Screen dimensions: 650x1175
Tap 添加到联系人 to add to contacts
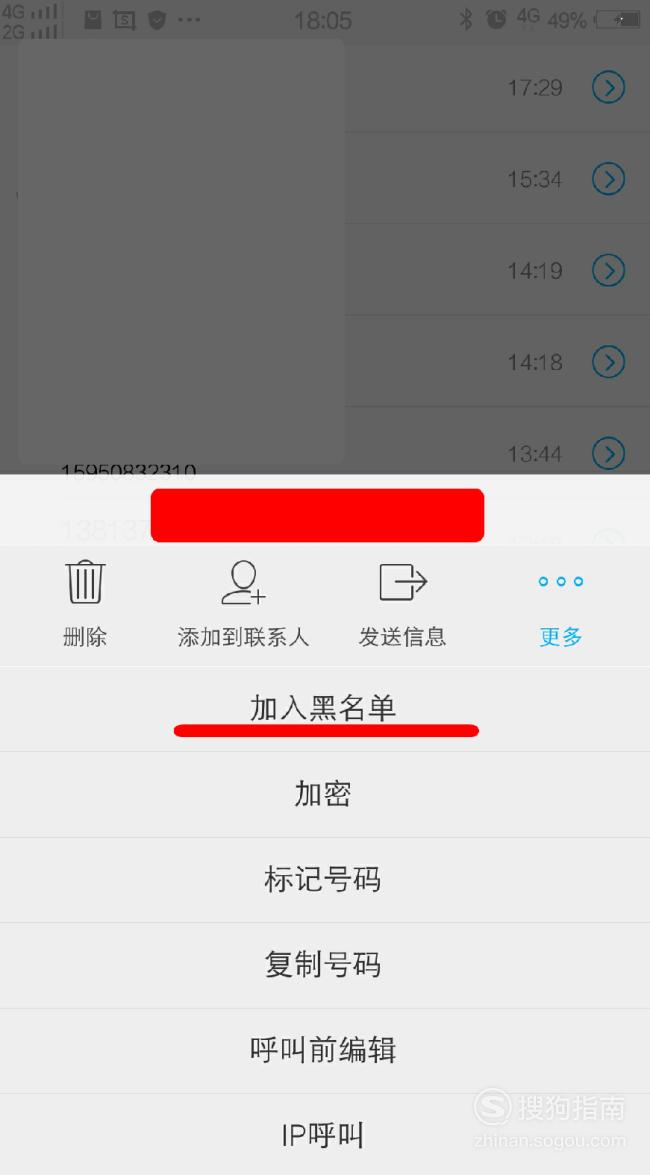tap(243, 604)
